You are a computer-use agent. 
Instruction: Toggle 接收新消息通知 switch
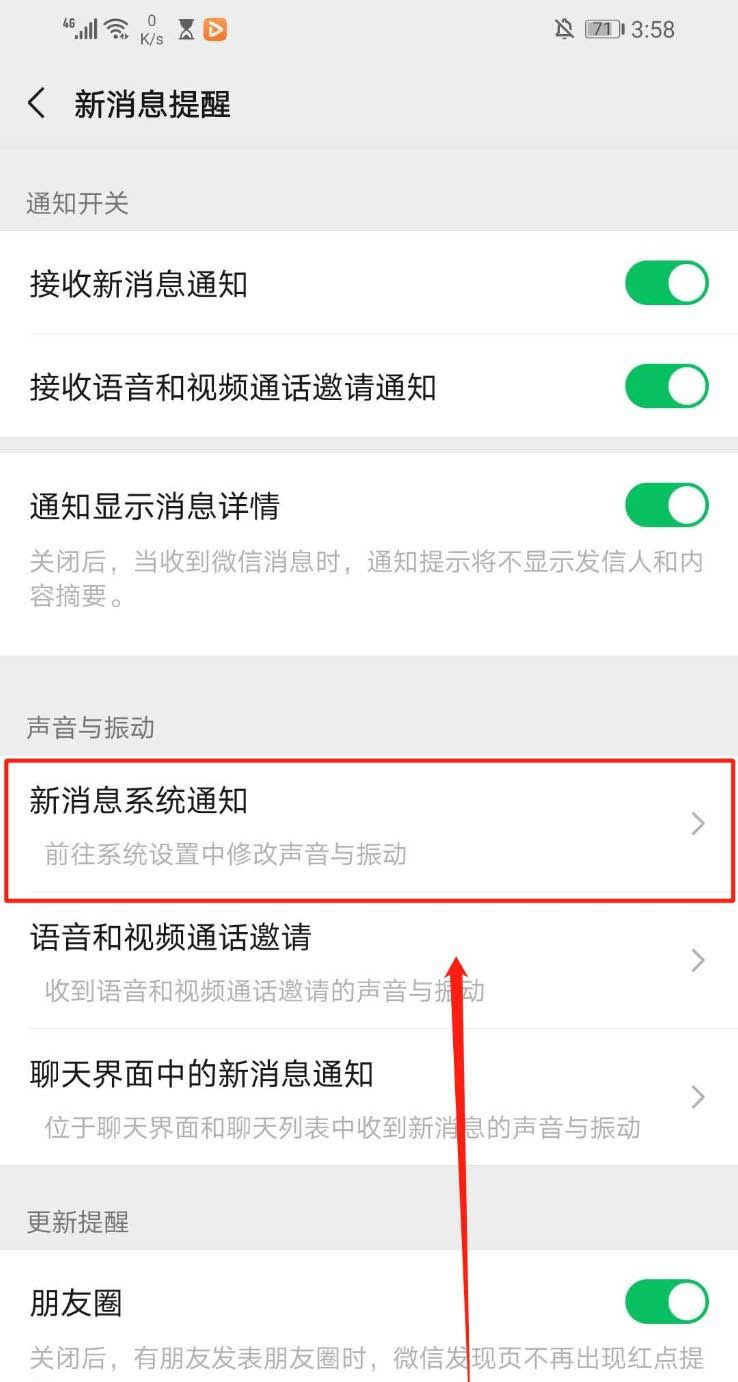point(666,284)
